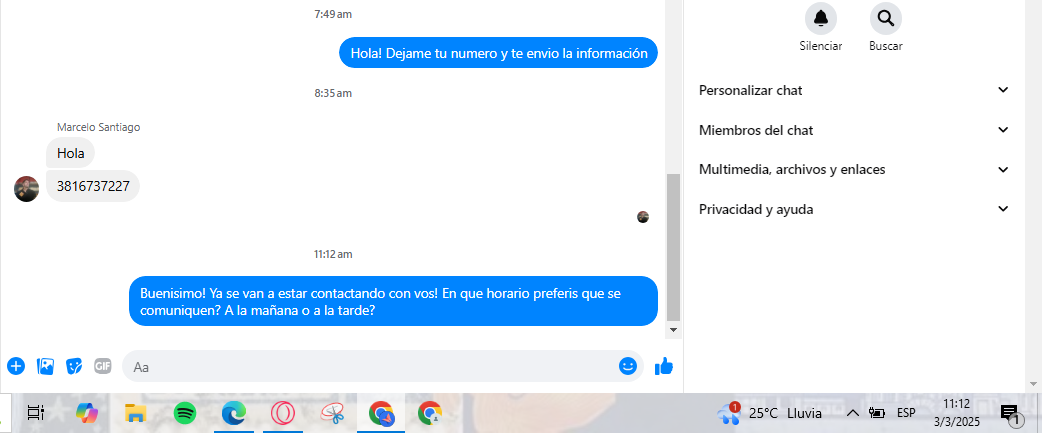Expand the Personalizar chat section

pyautogui.click(x=855, y=90)
